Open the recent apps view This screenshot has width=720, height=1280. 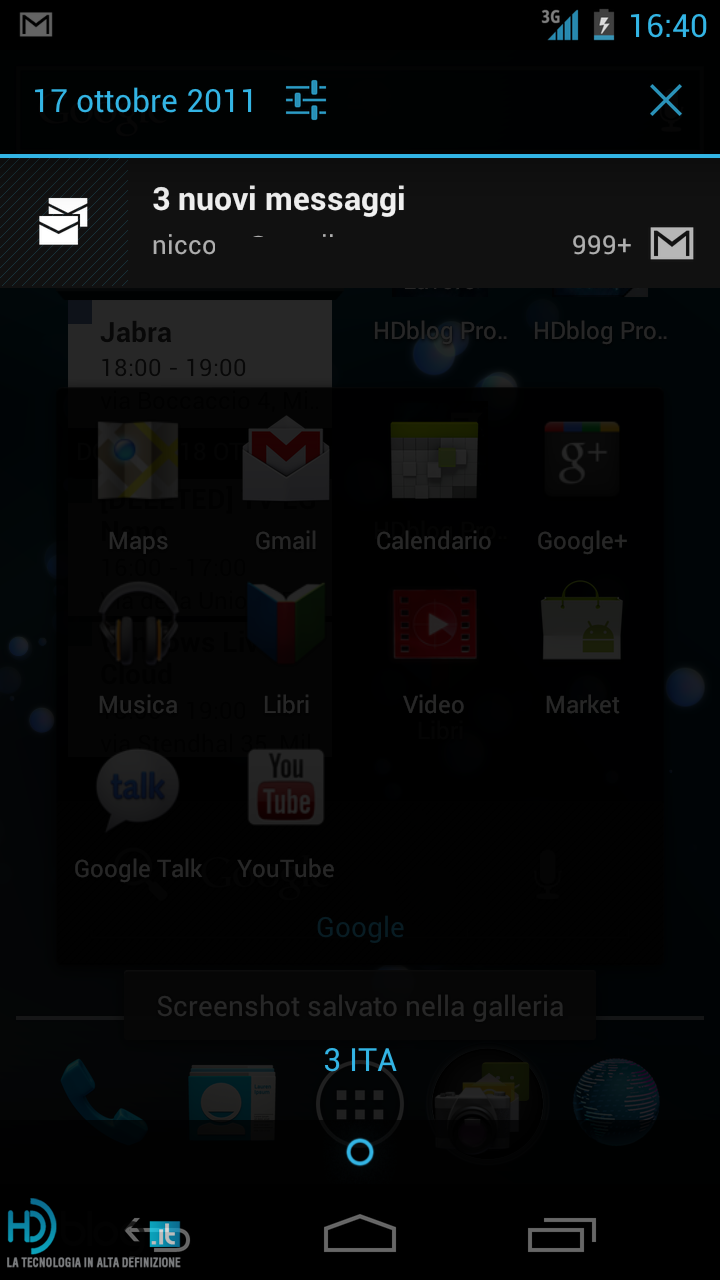(562, 1234)
